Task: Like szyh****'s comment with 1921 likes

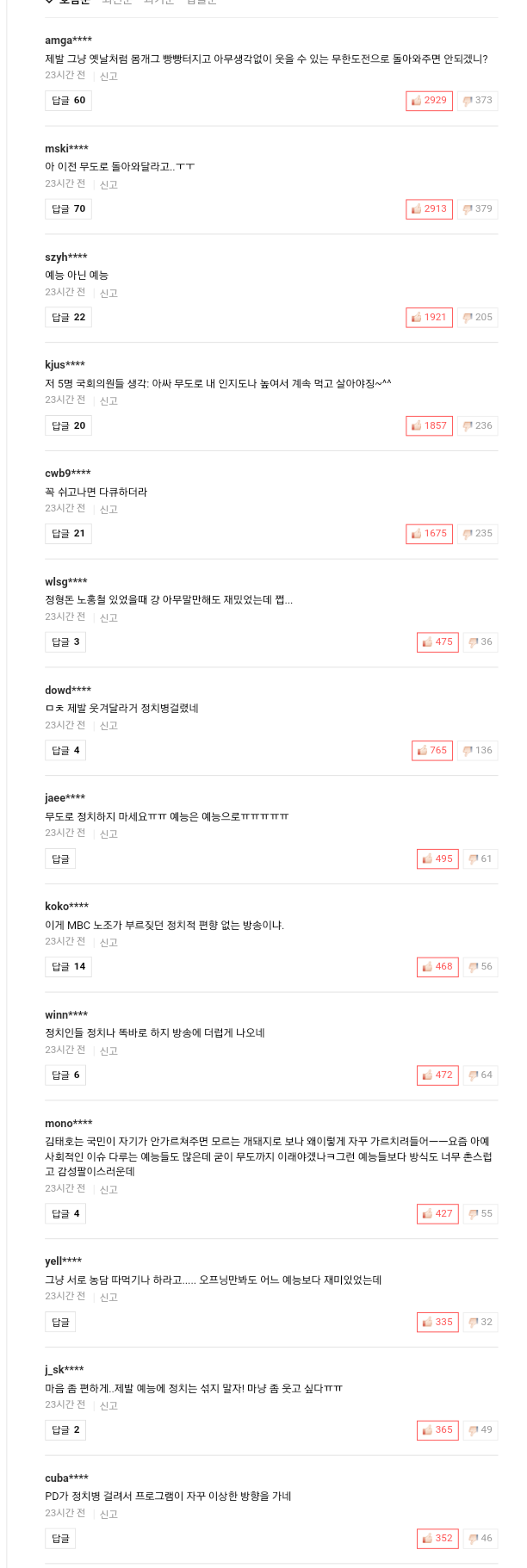Action: tap(429, 318)
